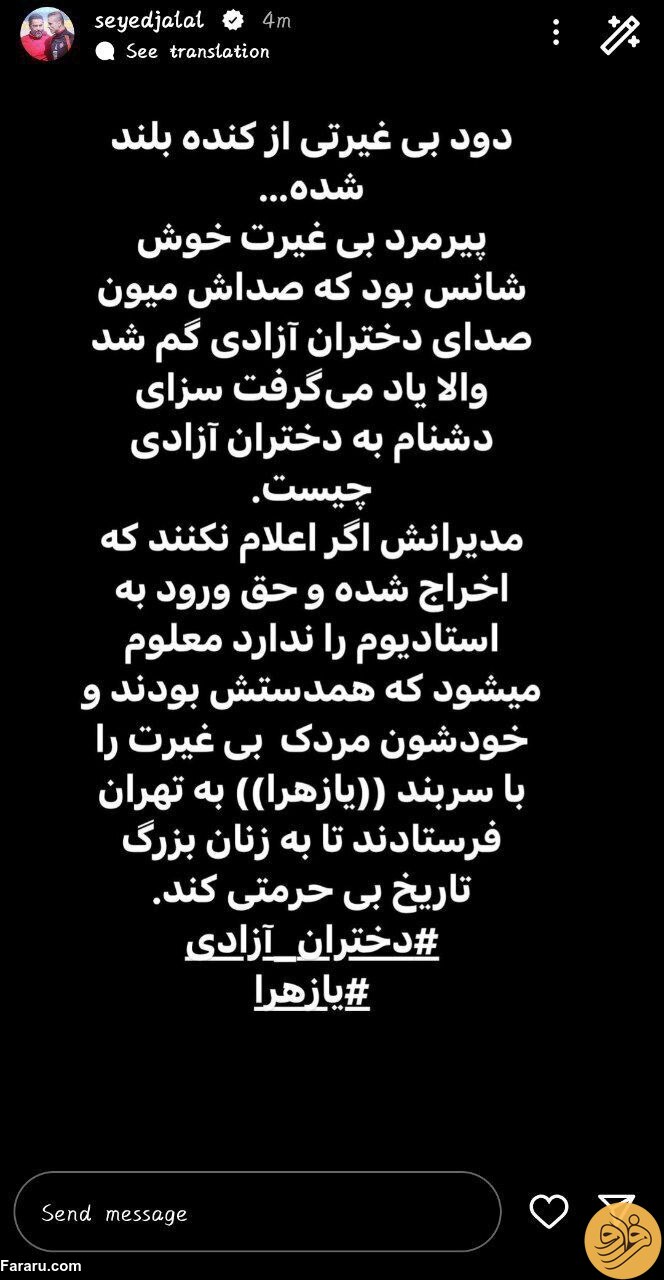Open the #دختران_آزادی hashtag
664x1280 pixels.
coord(312,945)
